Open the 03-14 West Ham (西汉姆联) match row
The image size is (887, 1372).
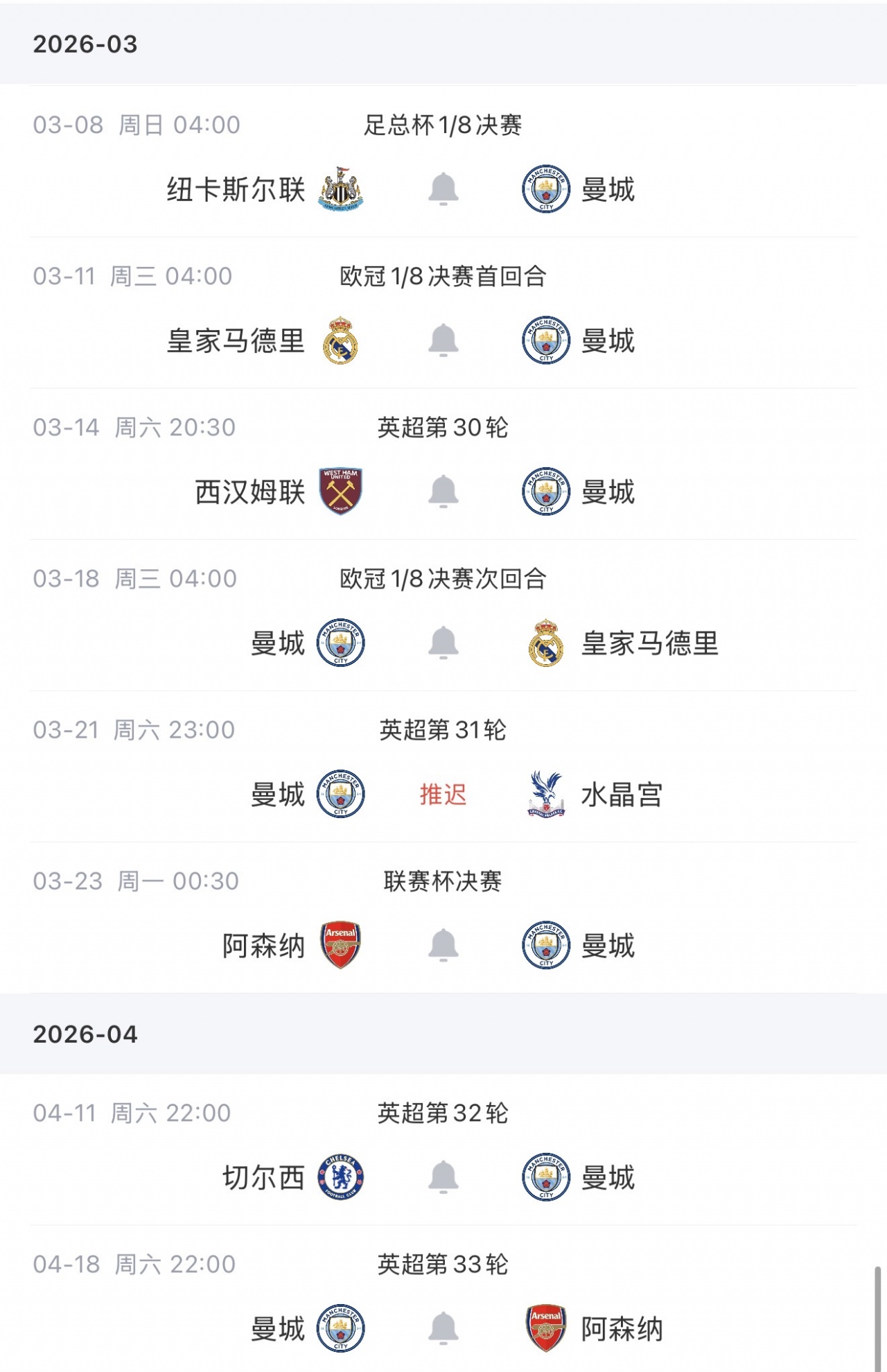(x=251, y=492)
